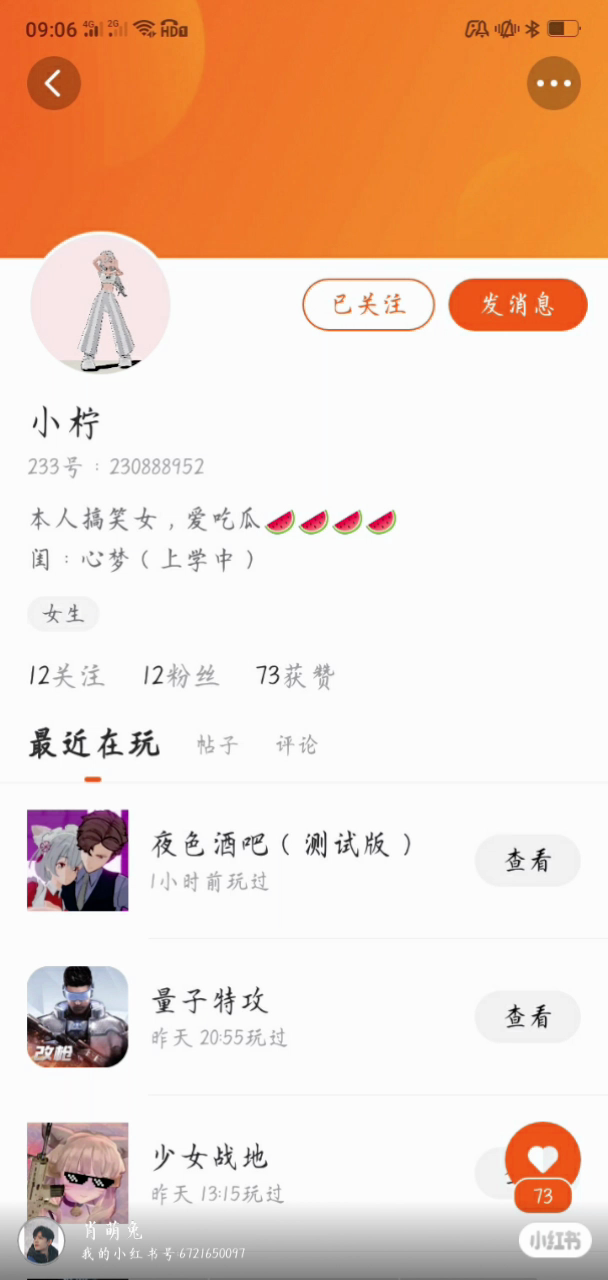
Task: Select the 最近在玩 tab
Action: tap(93, 745)
